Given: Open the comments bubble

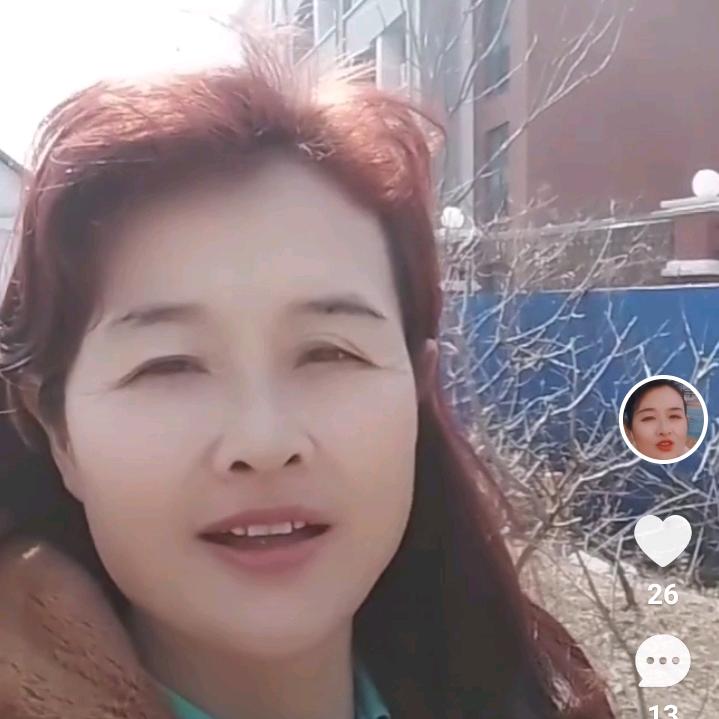Looking at the screenshot, I should pos(663,660).
